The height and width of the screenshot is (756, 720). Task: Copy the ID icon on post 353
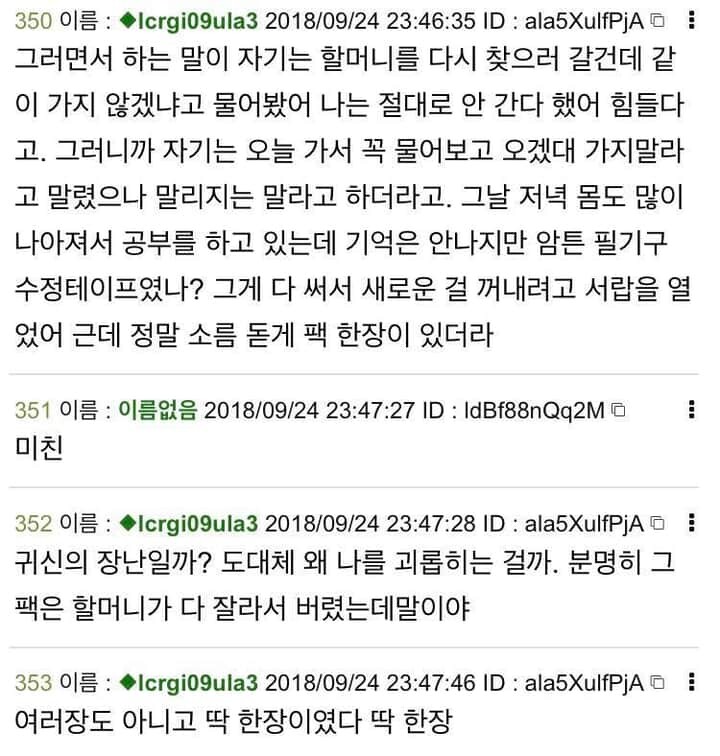pos(657,684)
